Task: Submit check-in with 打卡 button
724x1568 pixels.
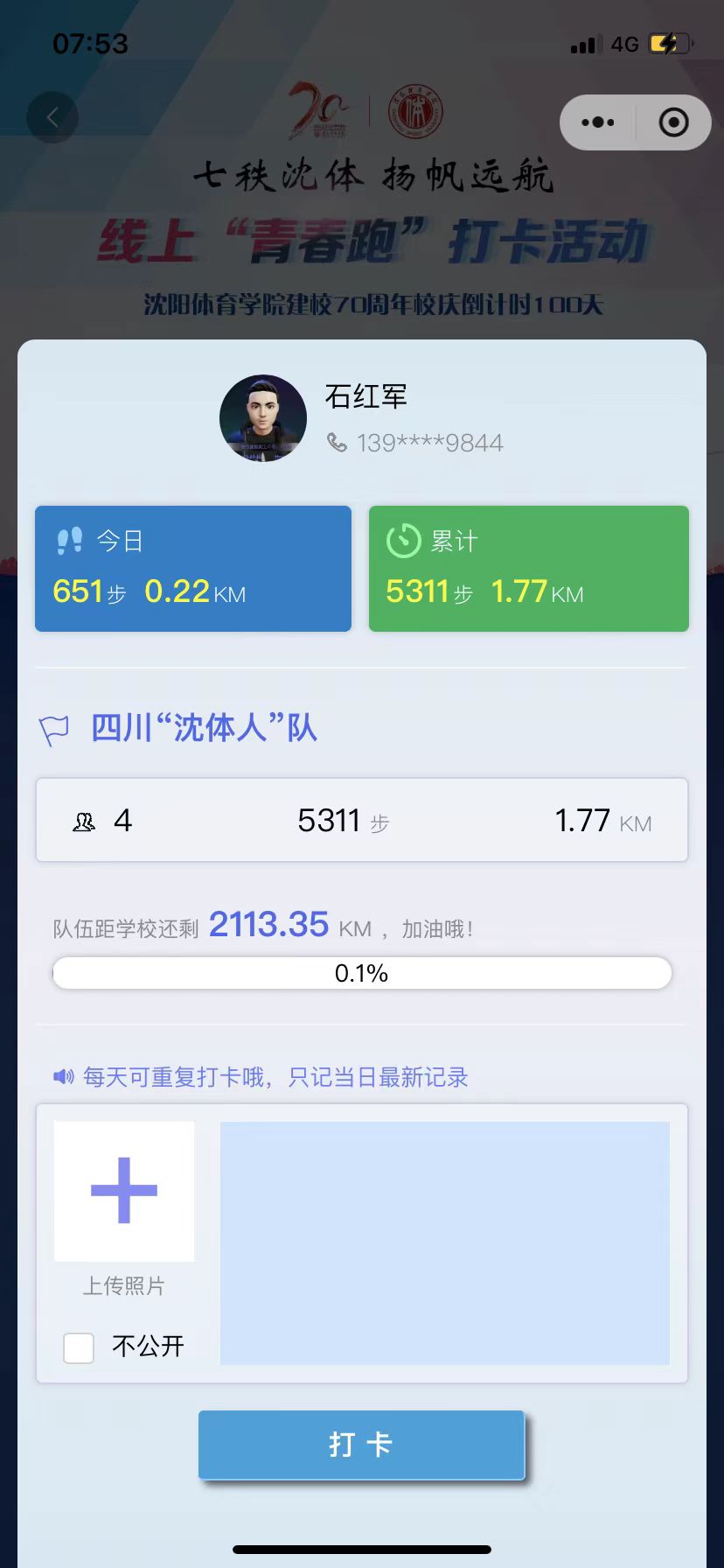Action: coord(361,1445)
